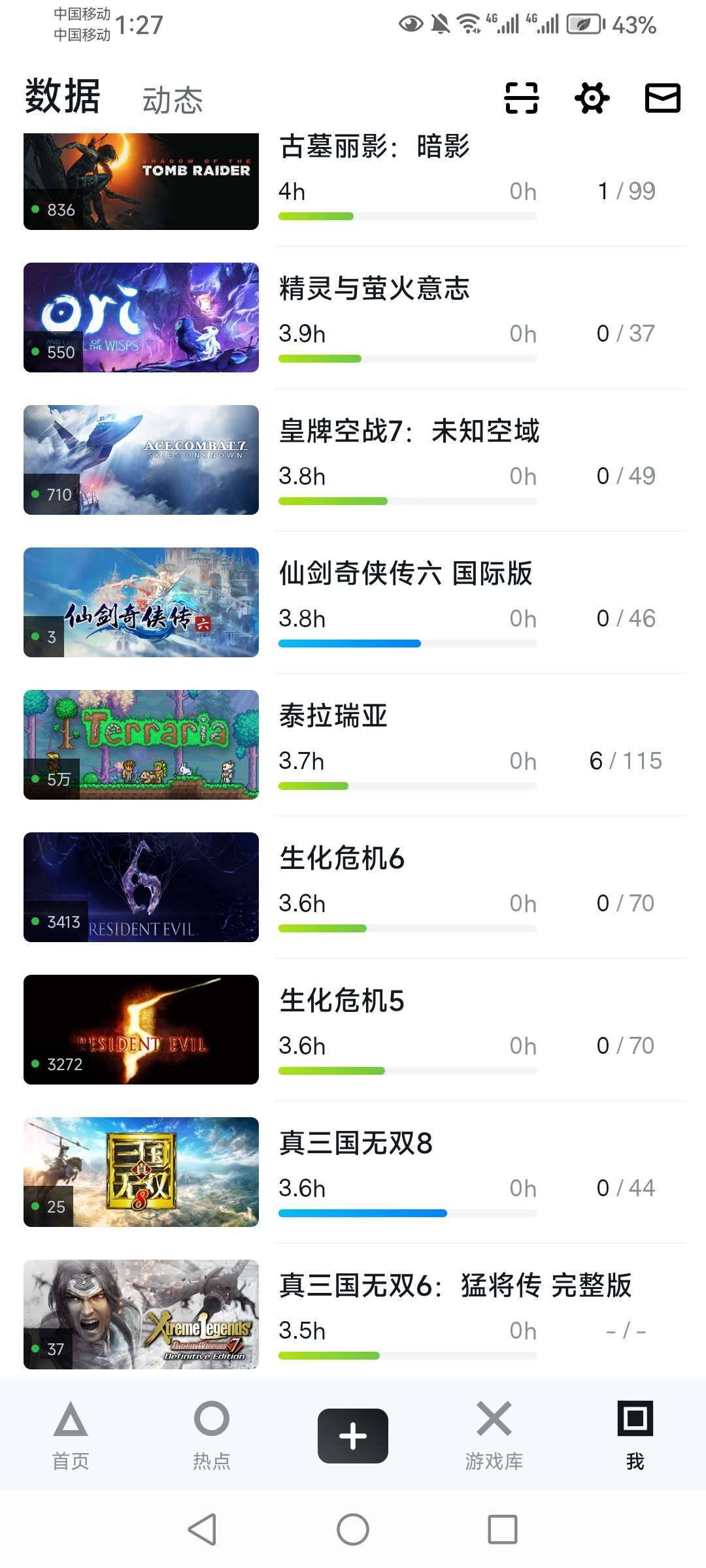Screen dimensions: 706x1568
Task: Open 真三国无双8 game entry
Action: pyautogui.click(x=356, y=1143)
